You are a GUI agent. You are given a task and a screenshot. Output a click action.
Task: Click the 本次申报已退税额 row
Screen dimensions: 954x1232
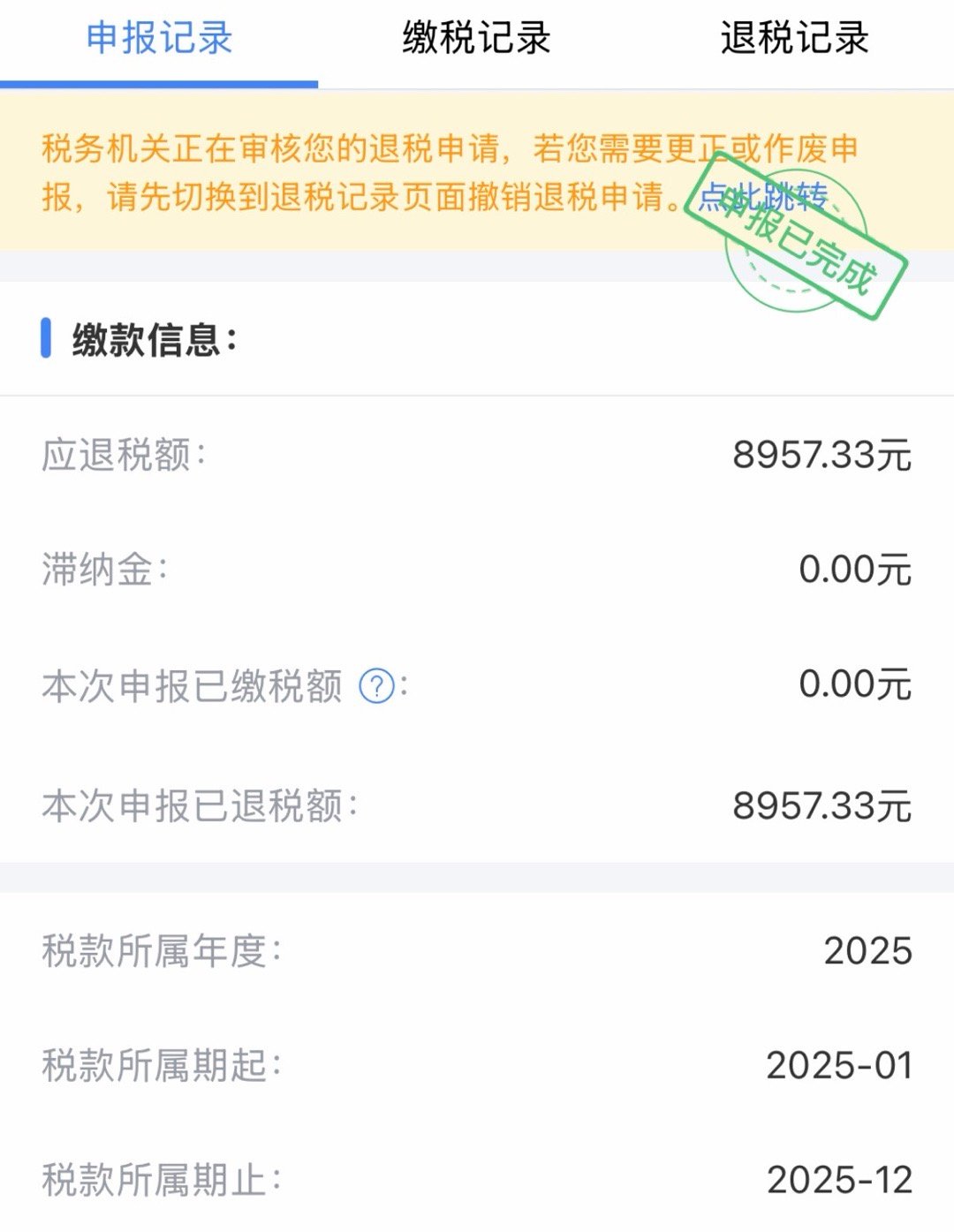(477, 804)
